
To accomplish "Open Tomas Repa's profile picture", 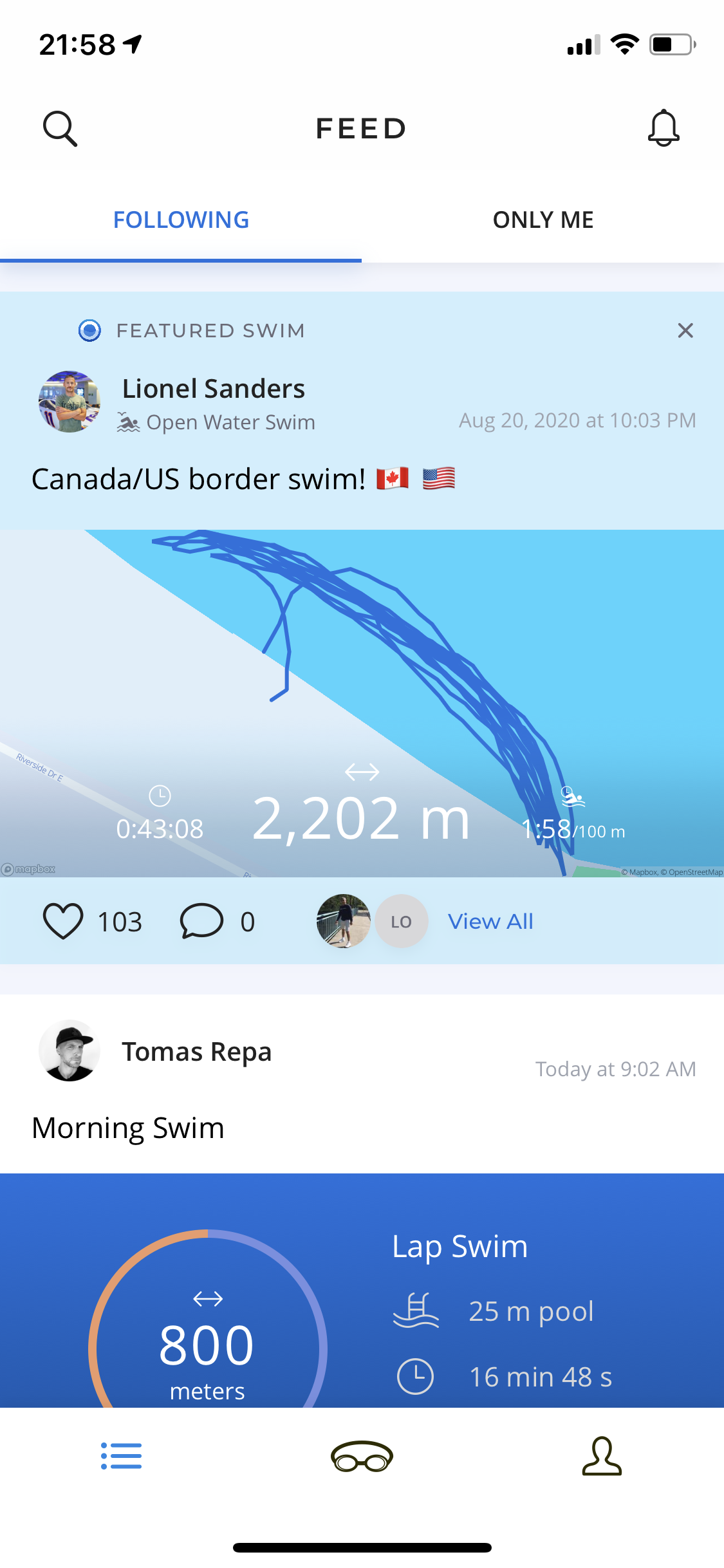I will (70, 1050).
